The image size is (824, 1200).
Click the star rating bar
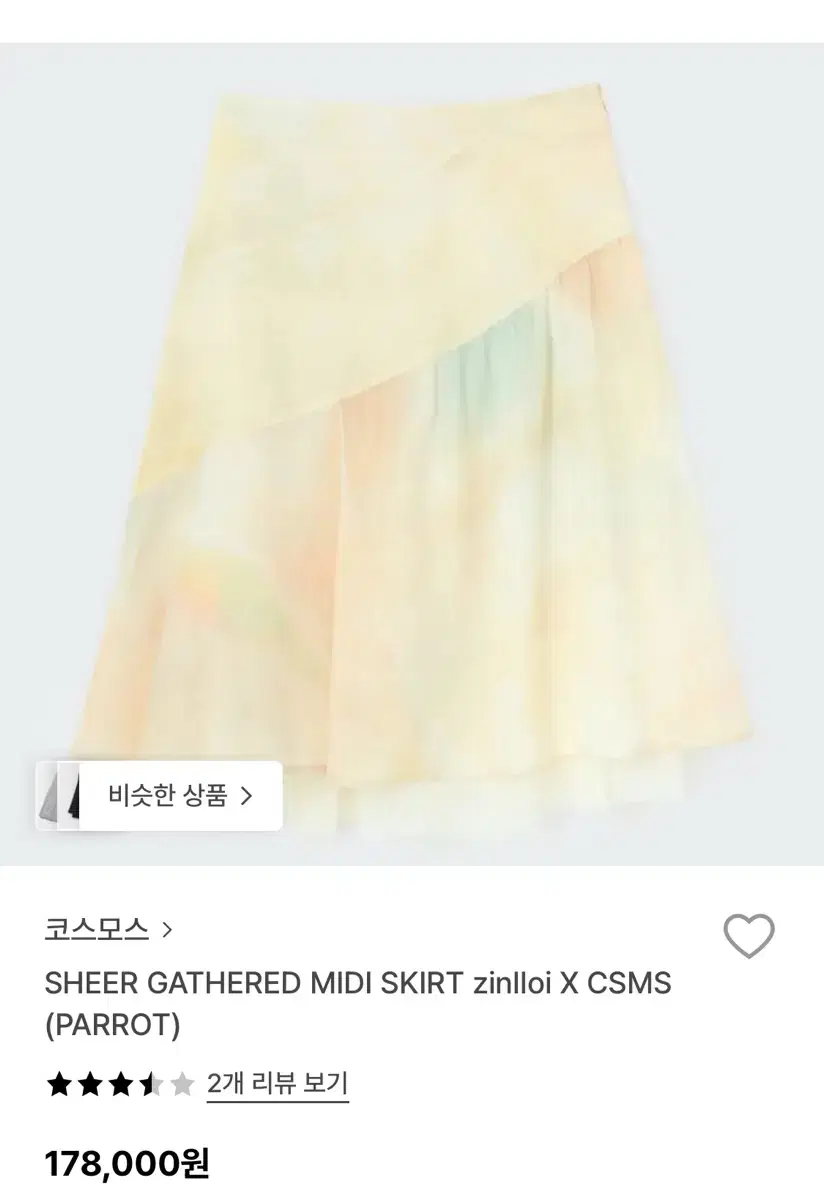coord(120,1085)
